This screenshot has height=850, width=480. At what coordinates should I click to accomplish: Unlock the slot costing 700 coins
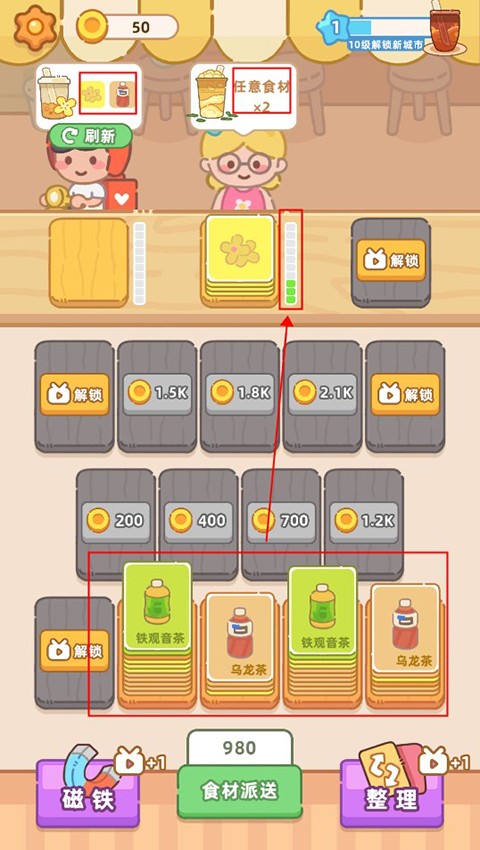pos(281,522)
